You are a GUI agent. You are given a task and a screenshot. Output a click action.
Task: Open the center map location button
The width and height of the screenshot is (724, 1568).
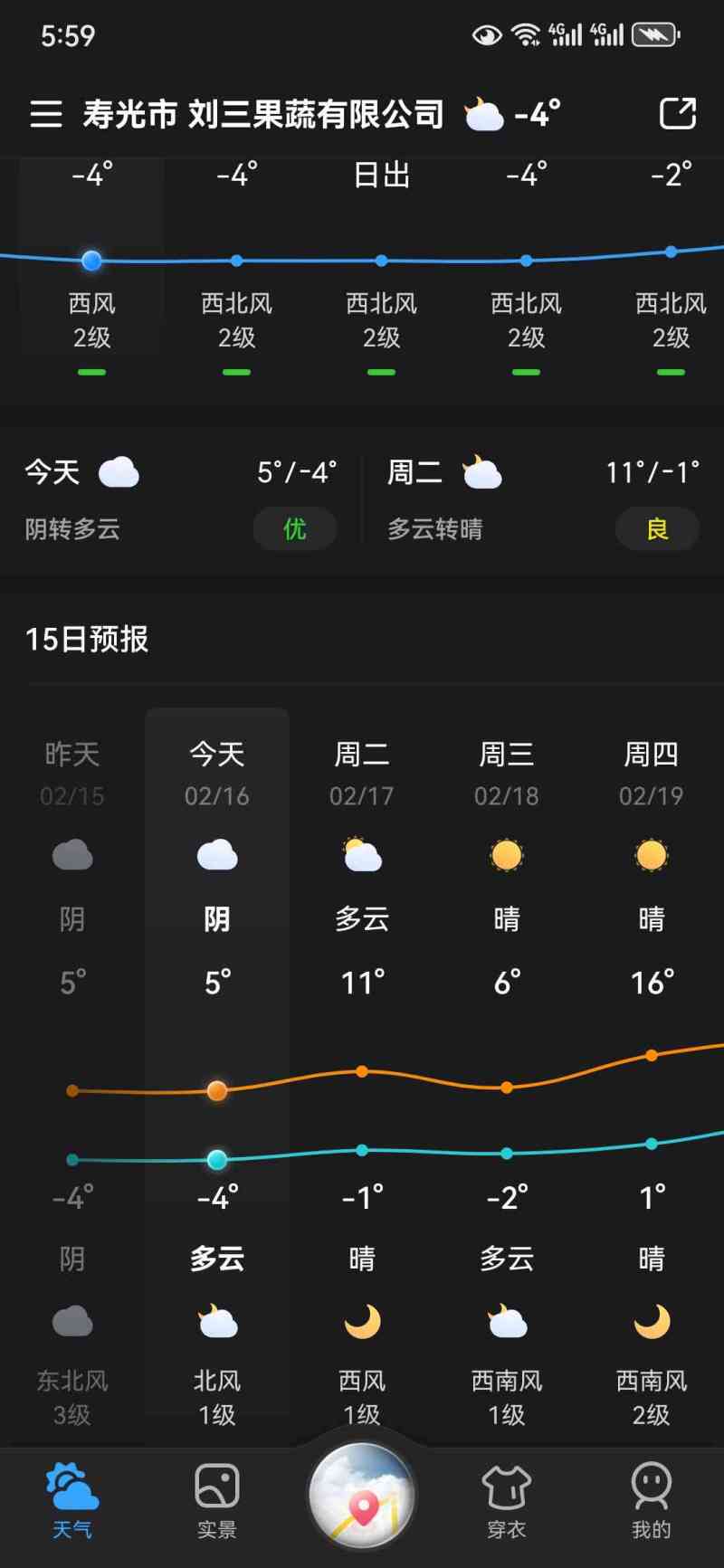pos(362,1497)
